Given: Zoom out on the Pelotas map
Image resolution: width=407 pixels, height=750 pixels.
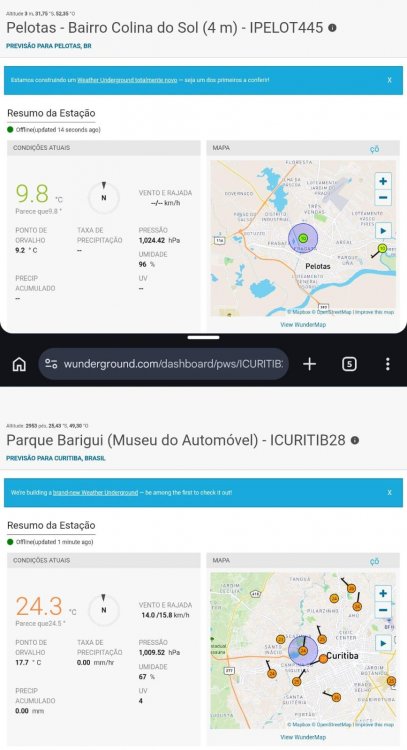Looking at the screenshot, I should pos(383,198).
